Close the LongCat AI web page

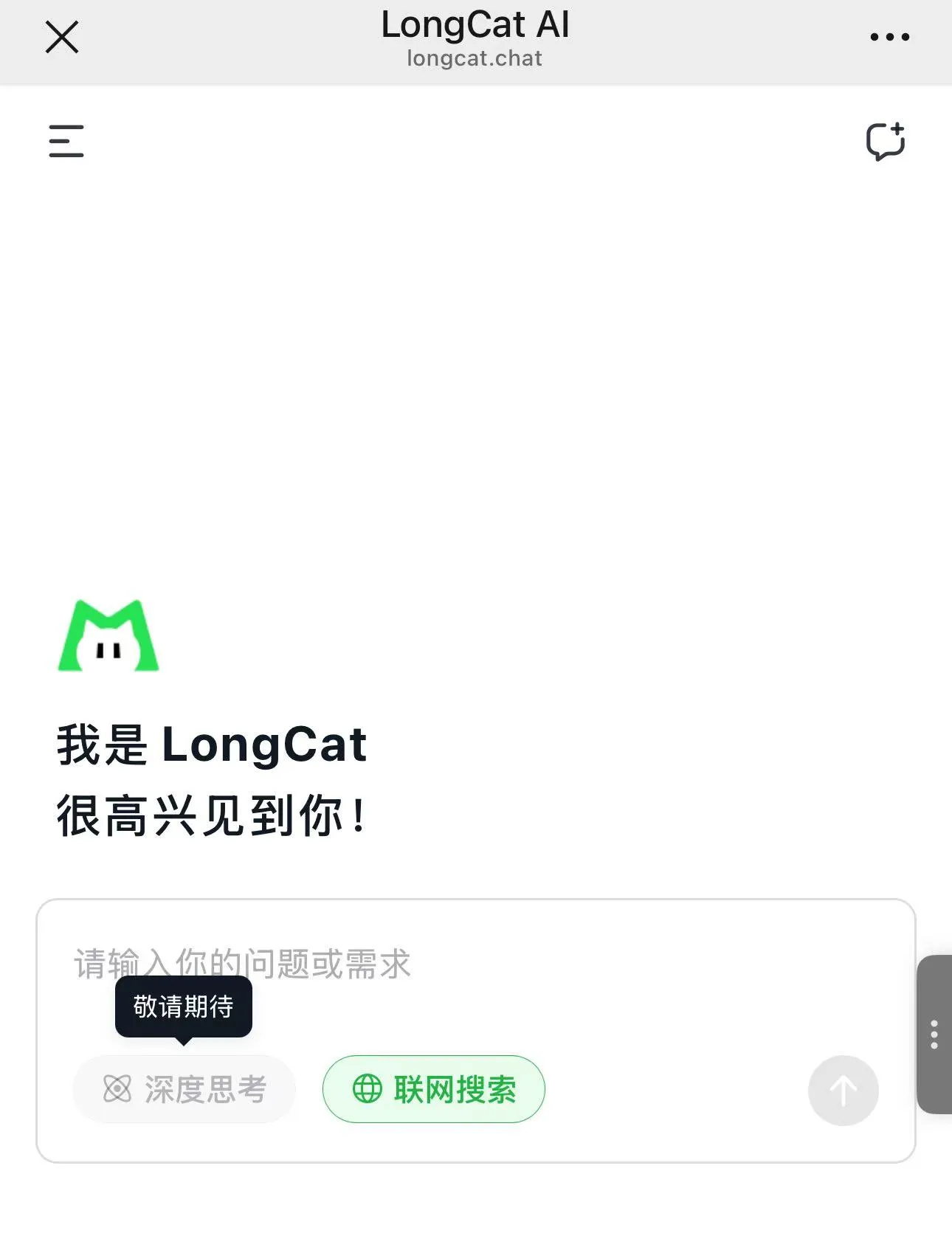(x=62, y=37)
